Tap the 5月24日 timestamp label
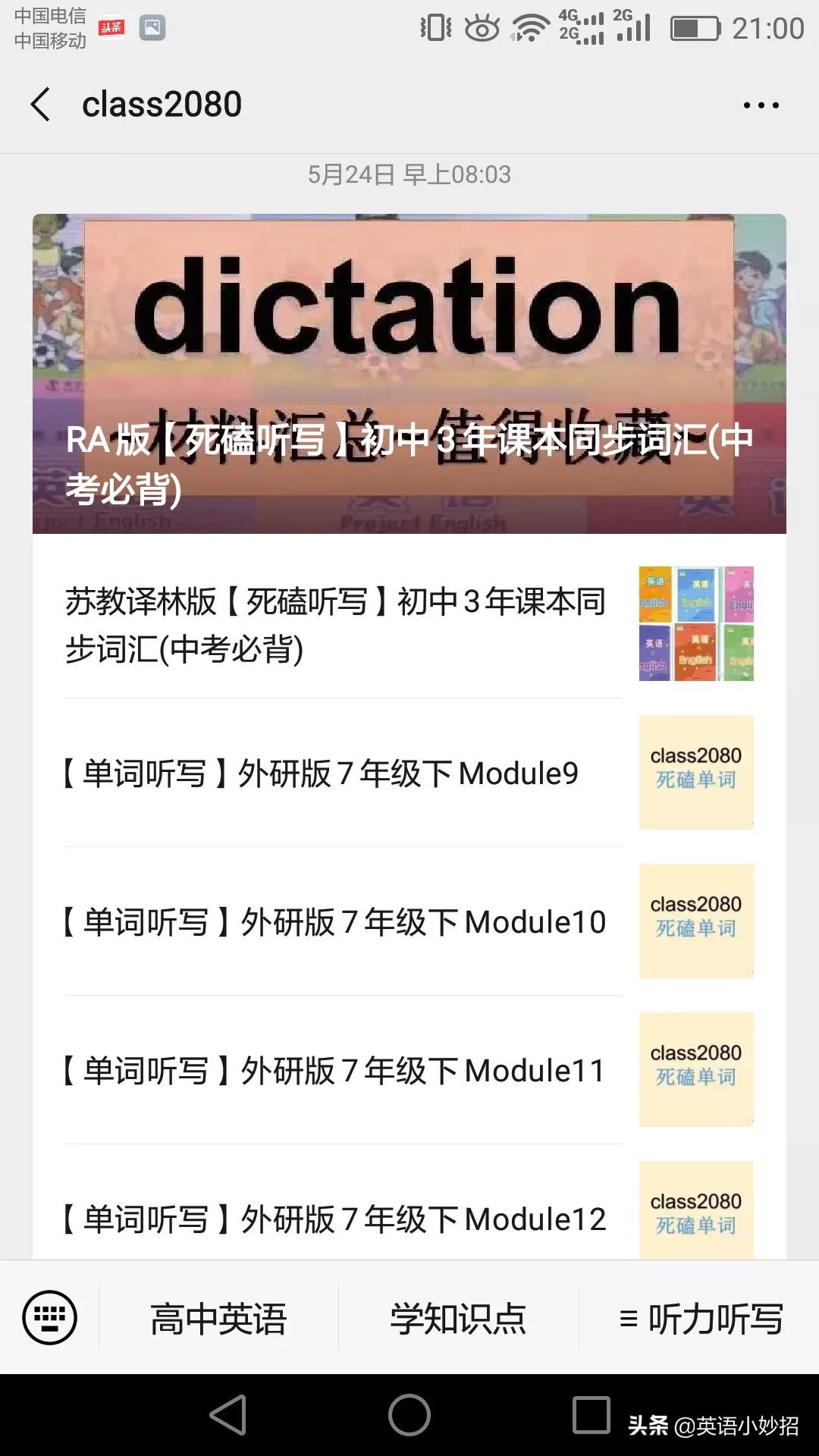This screenshot has height=1456, width=819. click(x=409, y=174)
